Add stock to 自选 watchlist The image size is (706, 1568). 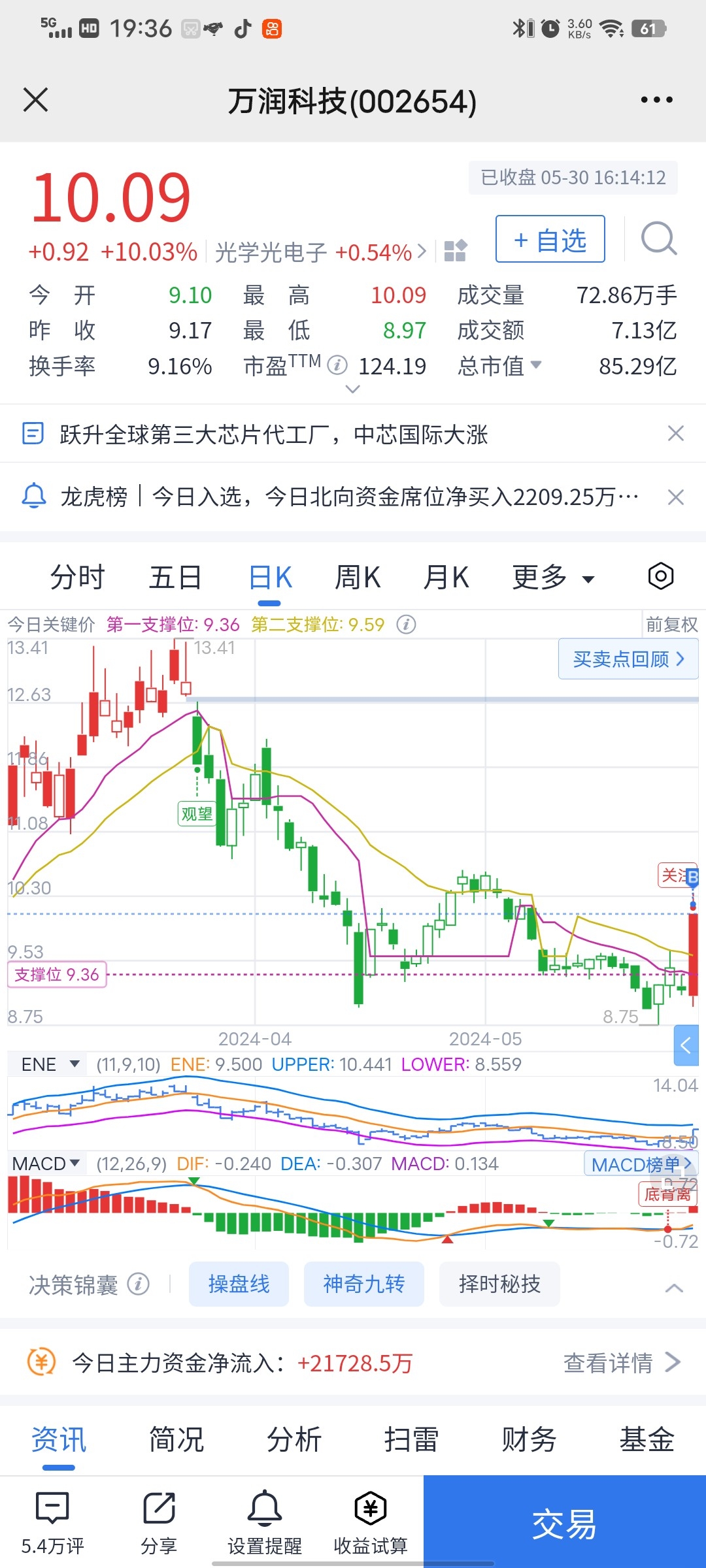[x=550, y=239]
